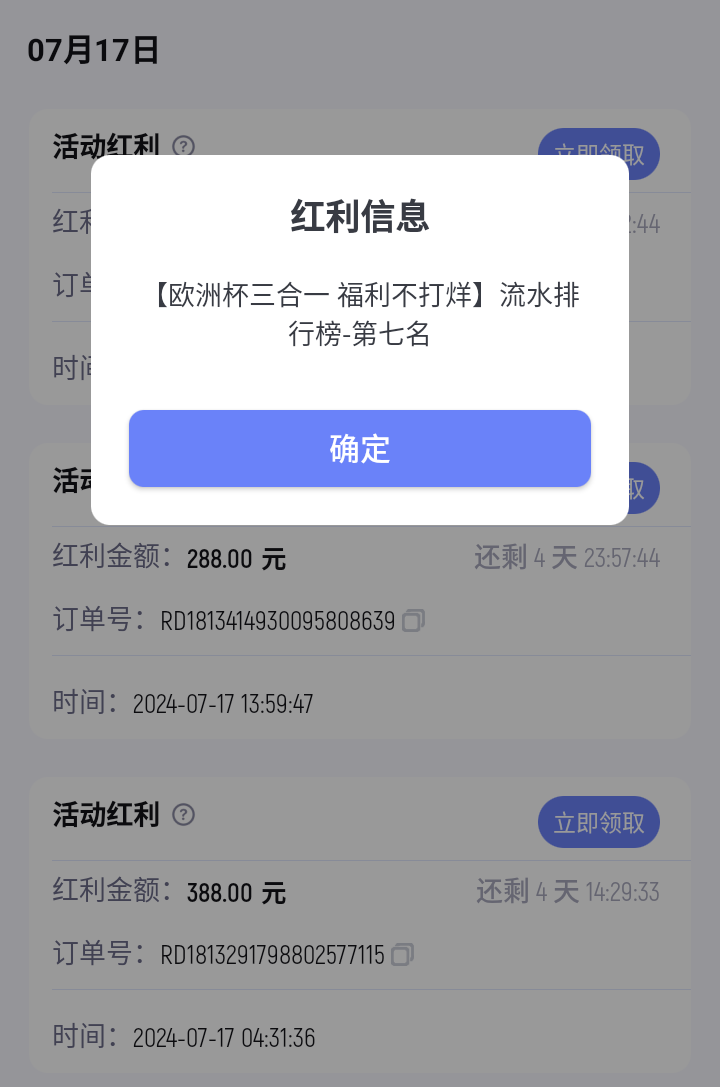Tap the 红利金额 288.00 元 amount
This screenshot has height=1087, width=720.
tap(237, 558)
